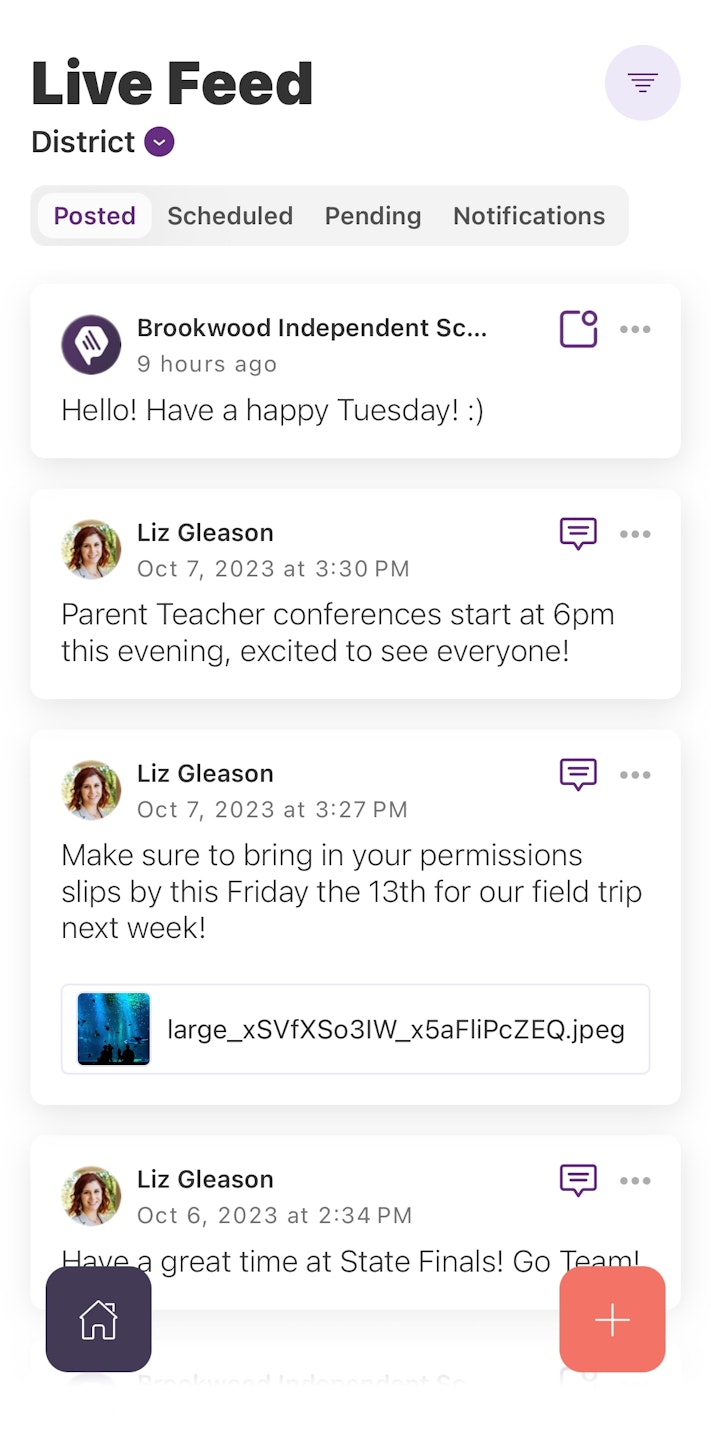Open more options on State Finals post
711x1440 pixels.
pyautogui.click(x=635, y=1181)
